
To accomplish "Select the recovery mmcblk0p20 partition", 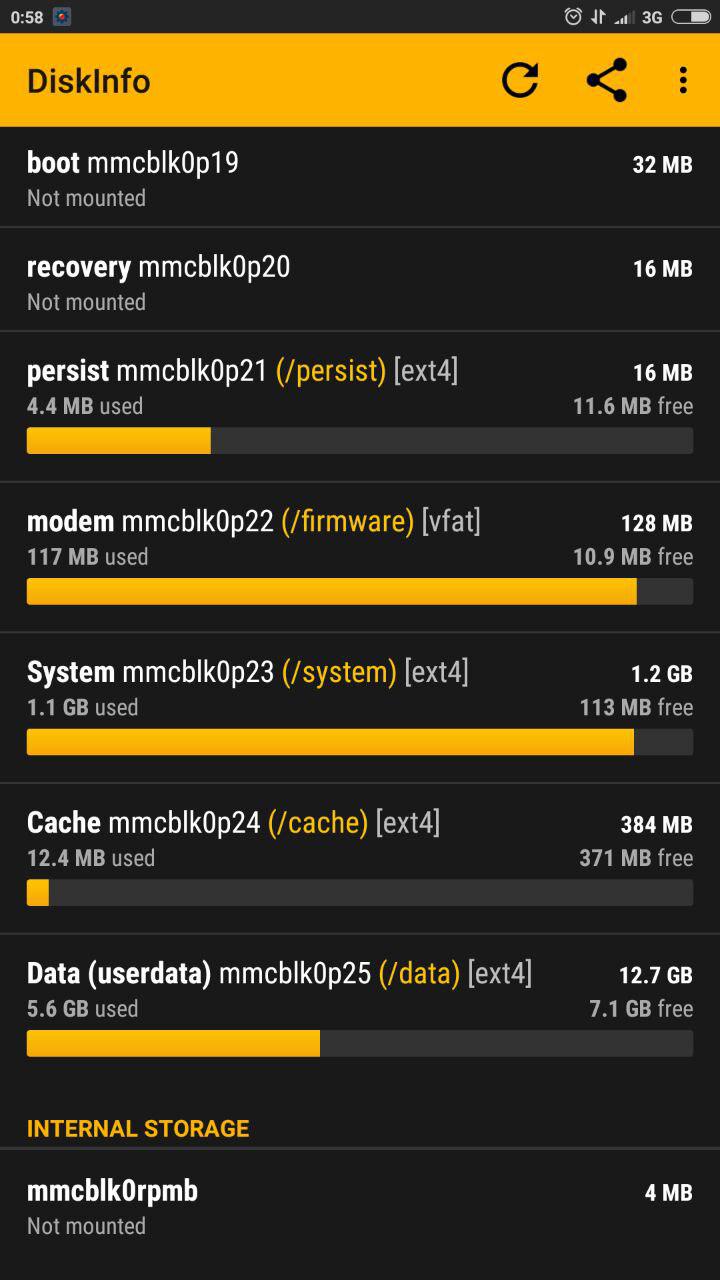I will point(360,281).
